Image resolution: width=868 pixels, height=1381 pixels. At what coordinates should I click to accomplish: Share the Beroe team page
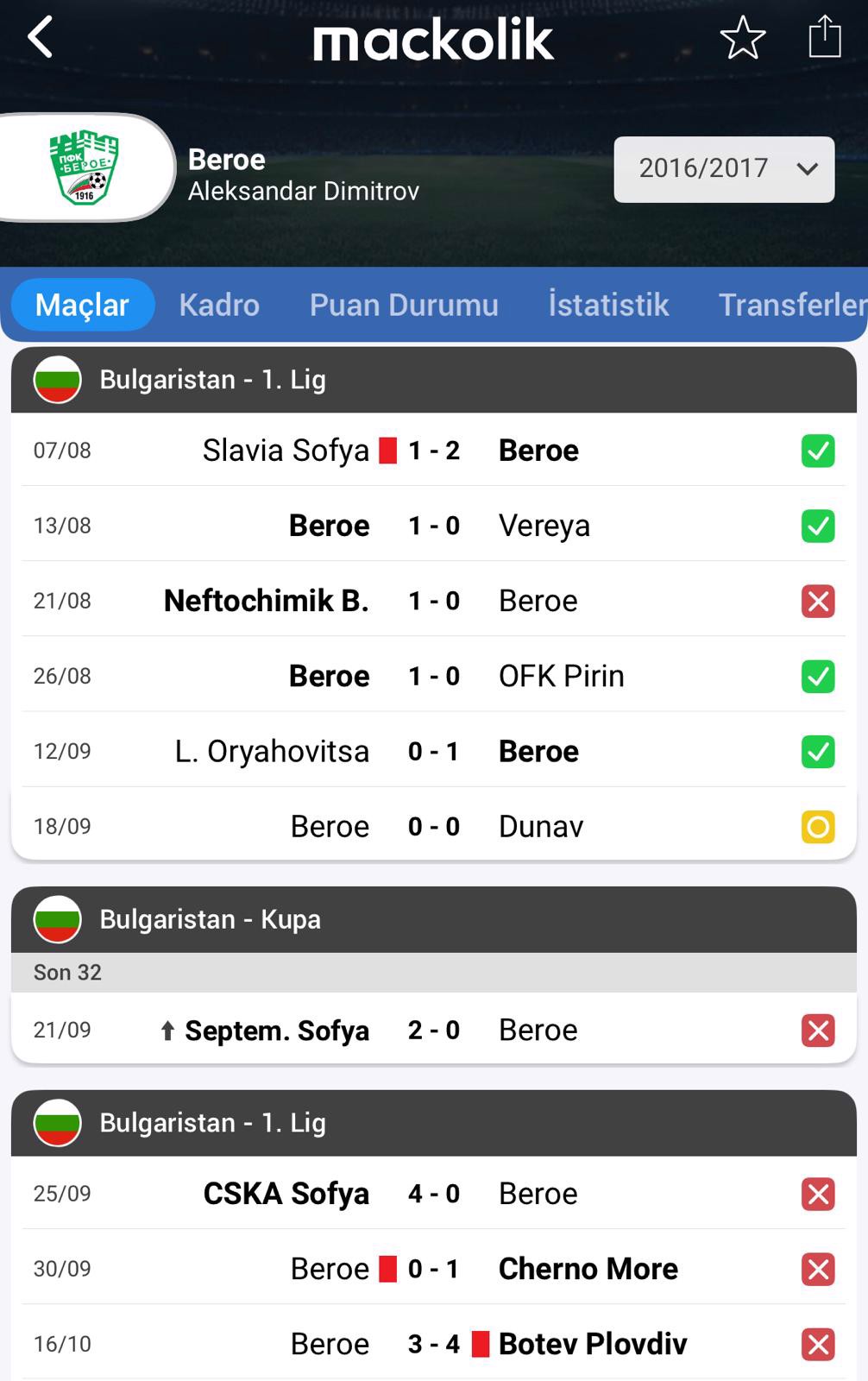click(824, 38)
